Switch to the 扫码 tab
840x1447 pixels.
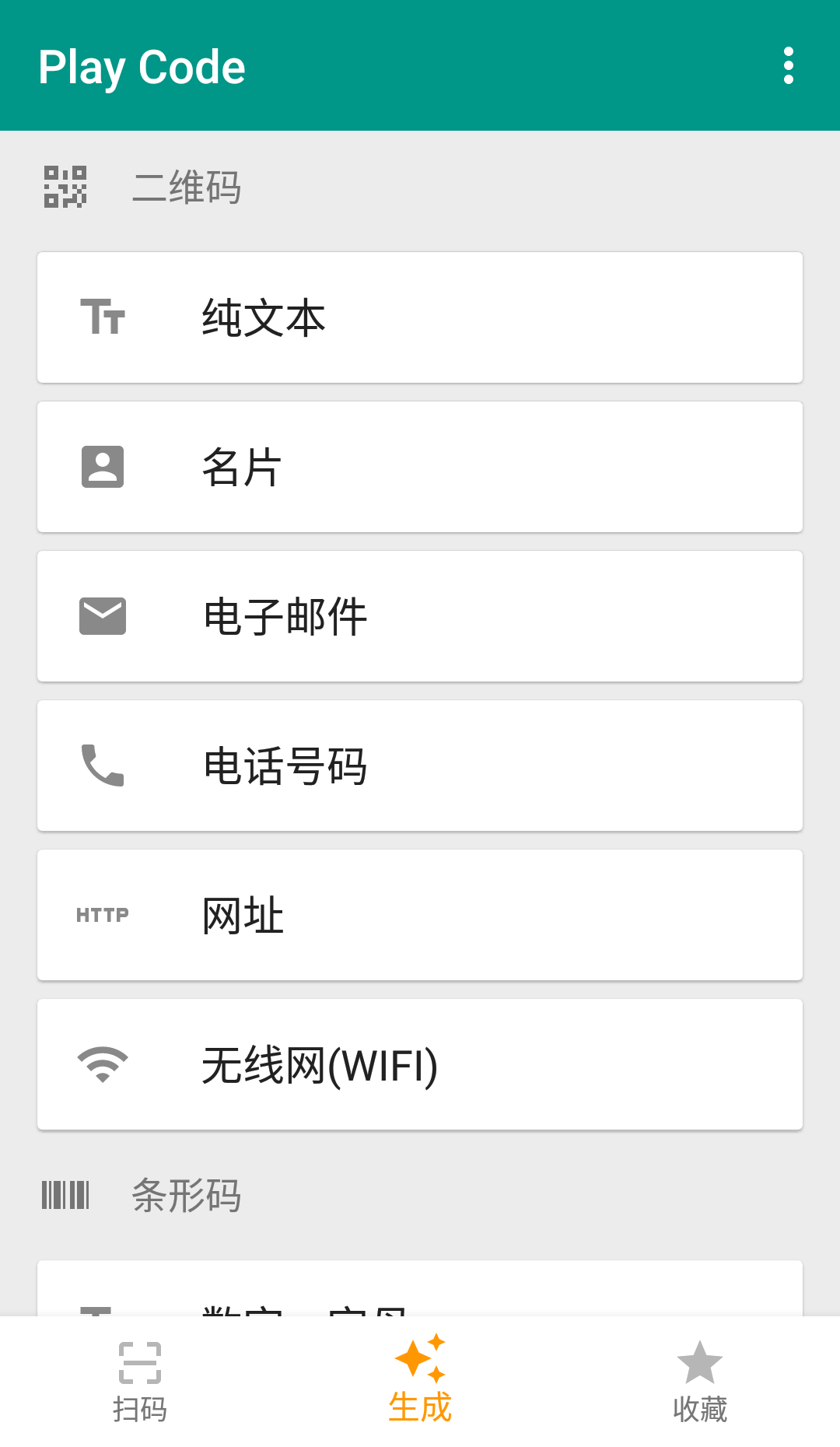click(140, 1382)
